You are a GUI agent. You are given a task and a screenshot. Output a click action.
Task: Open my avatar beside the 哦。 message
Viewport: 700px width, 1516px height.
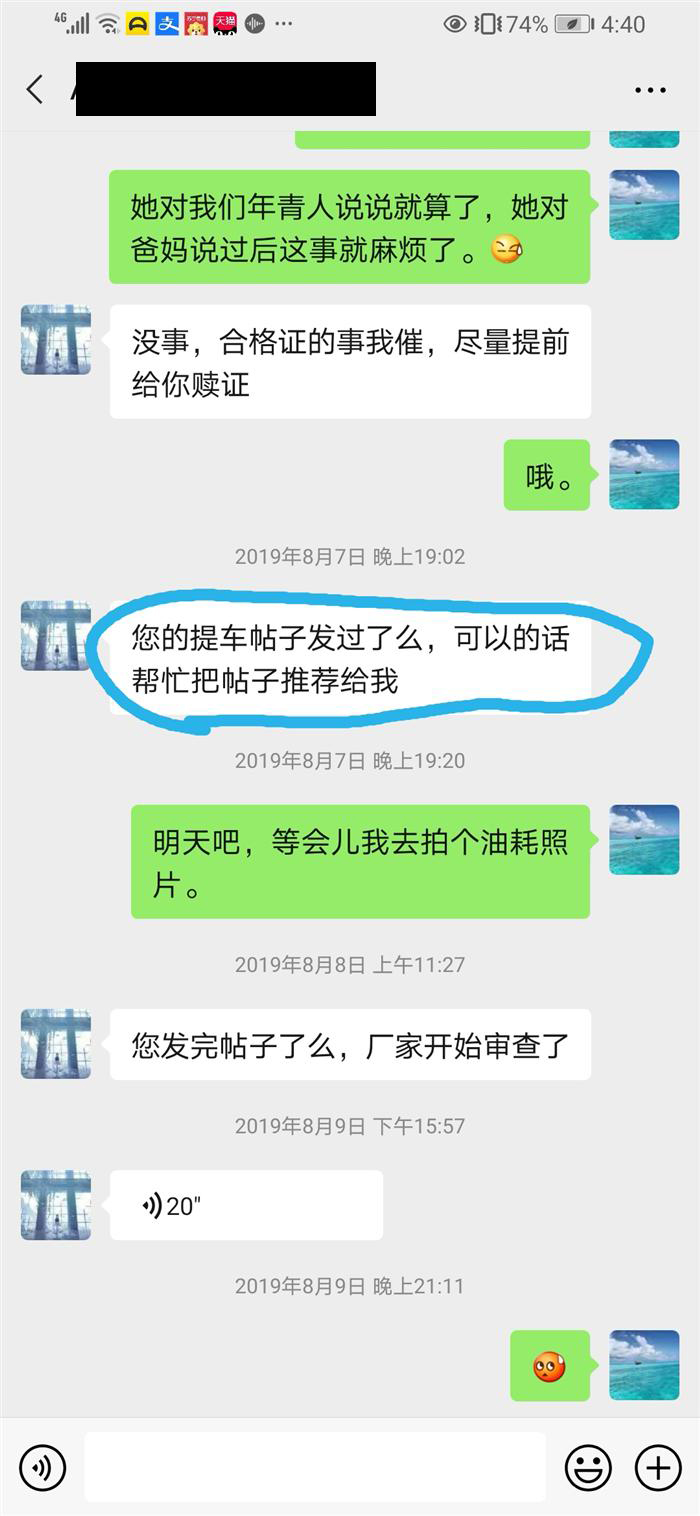[644, 474]
